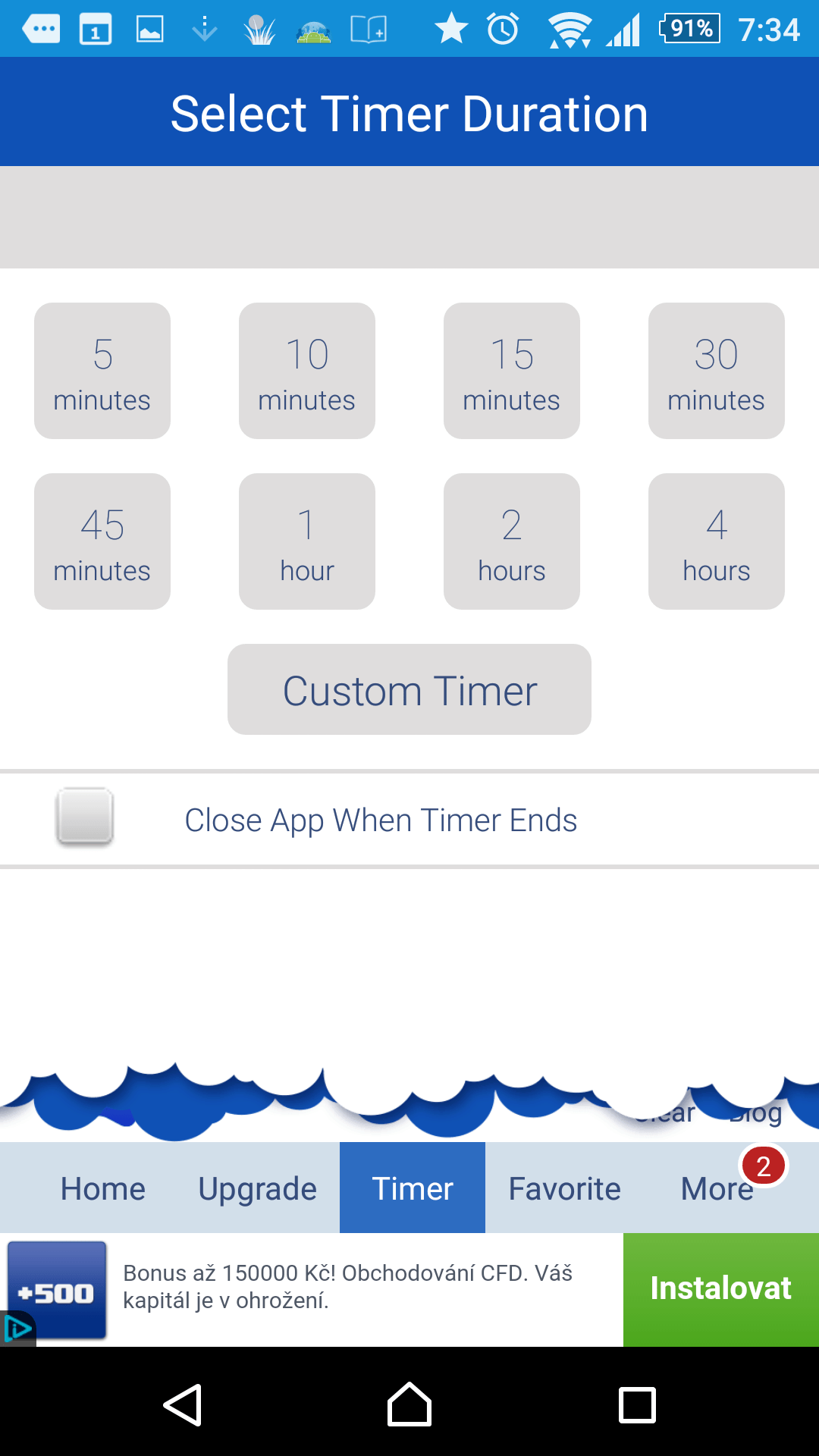Open the Custom Timer button
Image resolution: width=819 pixels, height=1456 pixels.
click(x=409, y=689)
